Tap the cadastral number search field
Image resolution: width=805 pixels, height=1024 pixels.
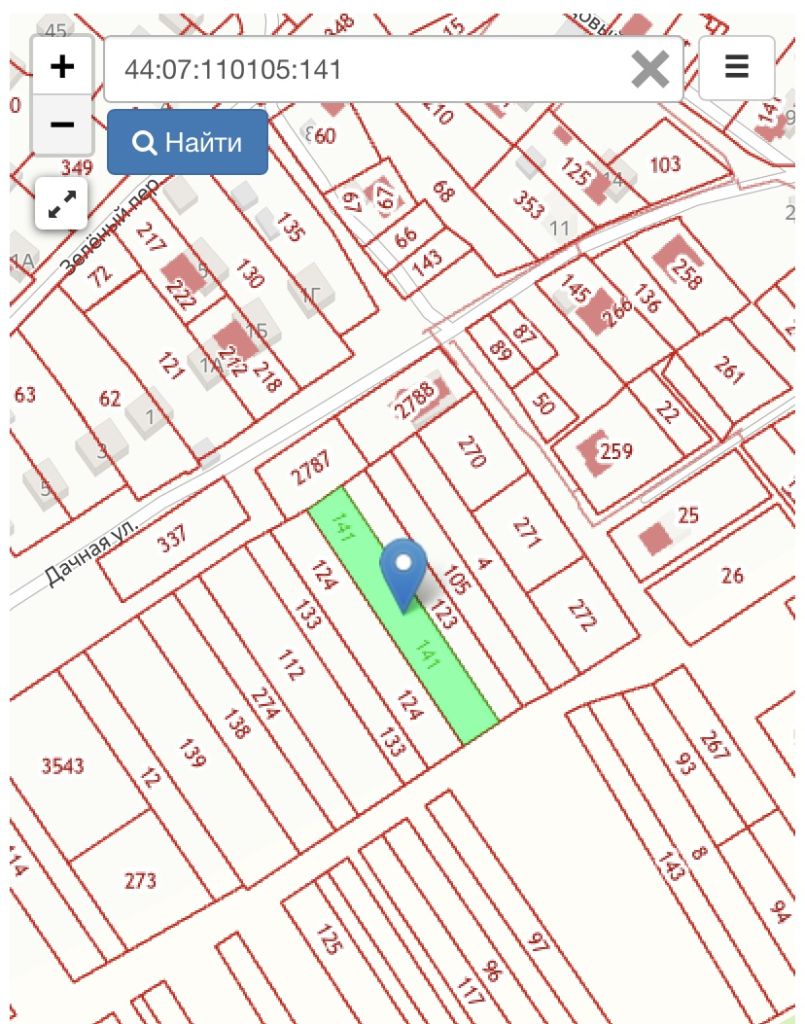pyautogui.click(x=360, y=69)
